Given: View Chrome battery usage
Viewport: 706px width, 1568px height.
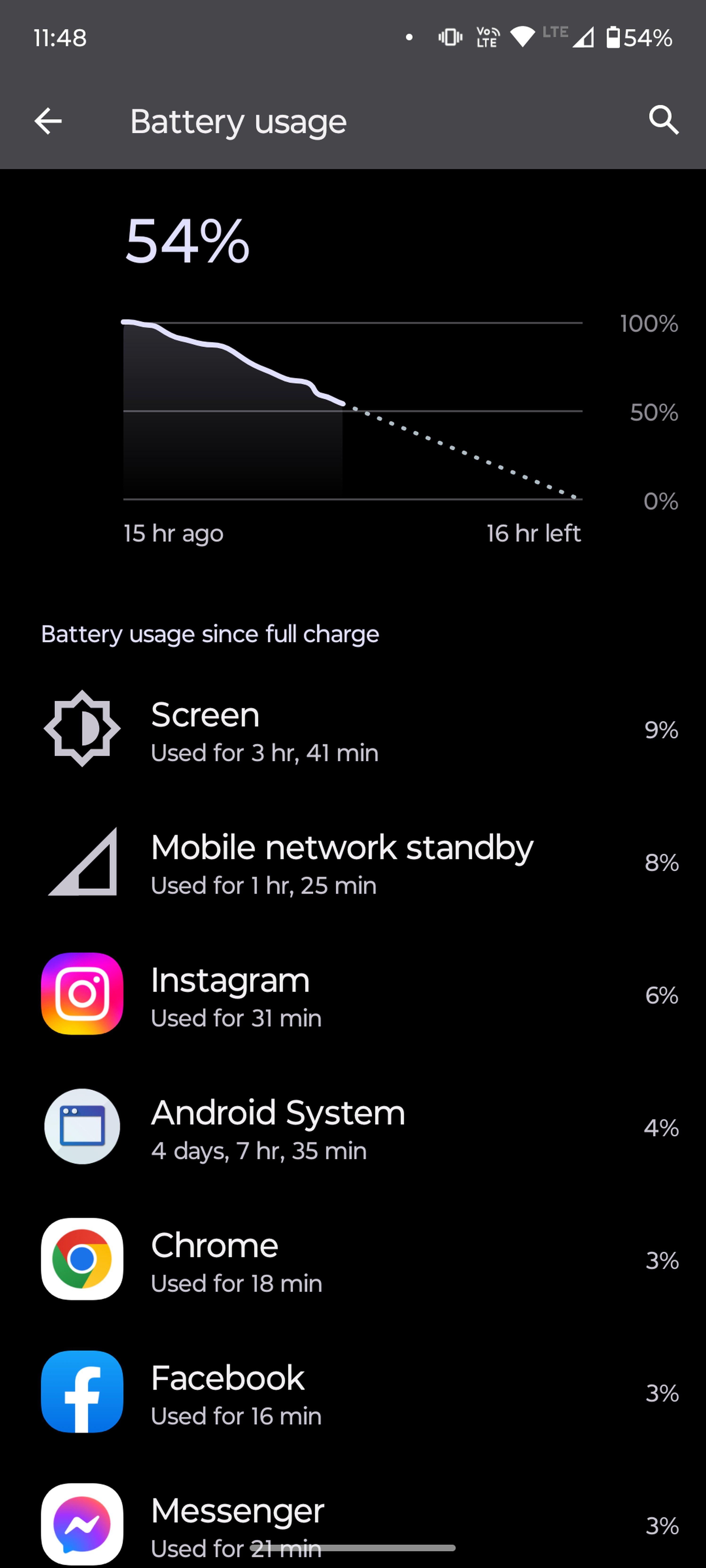Looking at the screenshot, I should point(353,1259).
